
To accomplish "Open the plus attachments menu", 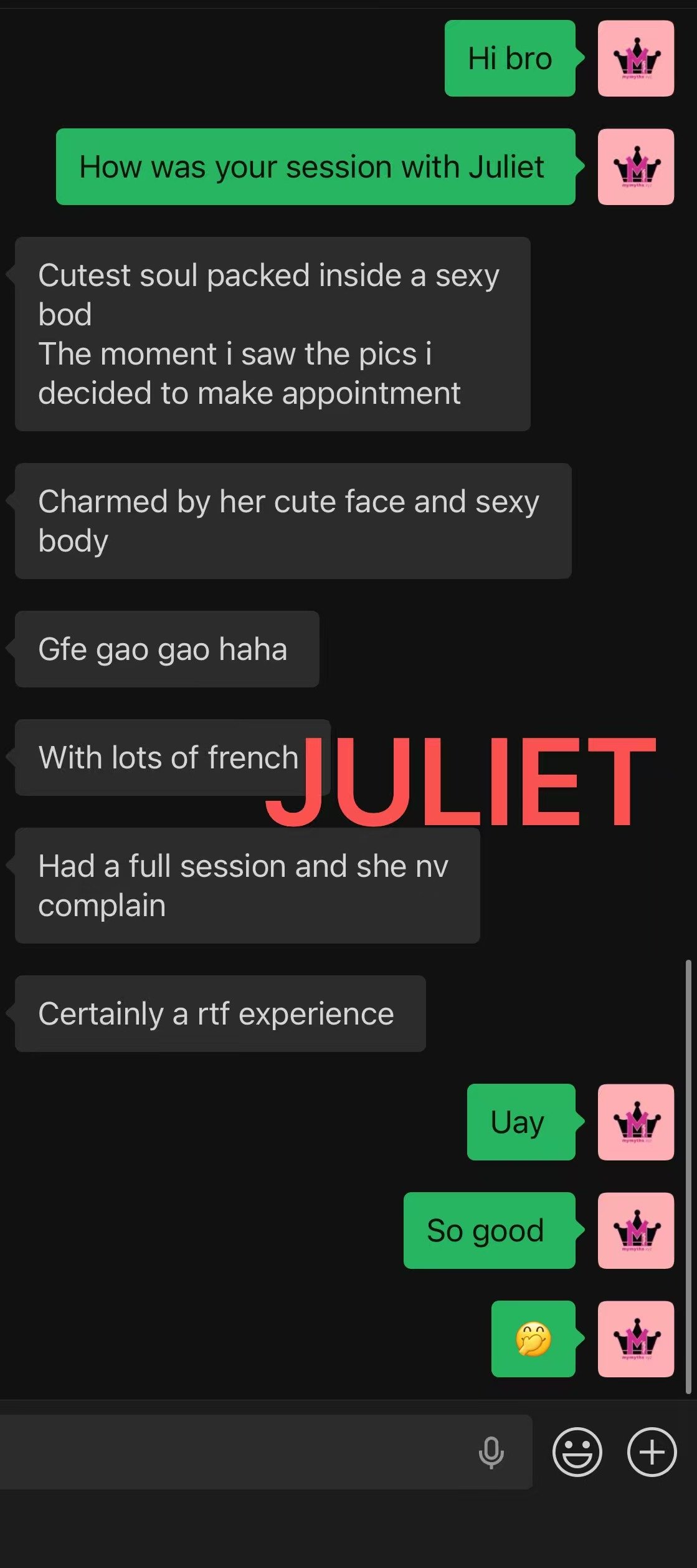I will pyautogui.click(x=652, y=1452).
